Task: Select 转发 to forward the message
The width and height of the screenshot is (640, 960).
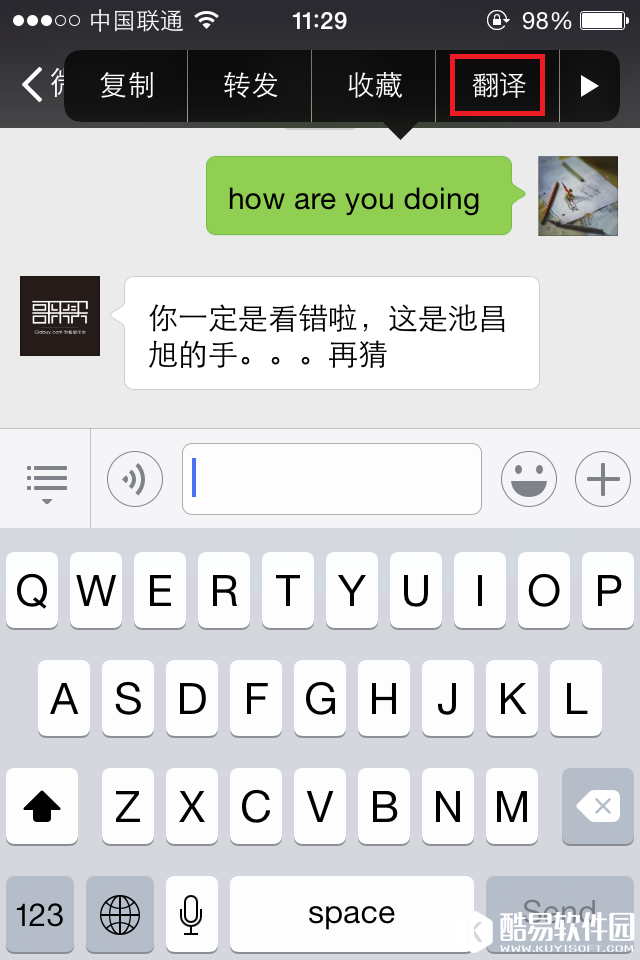Action: [x=250, y=86]
